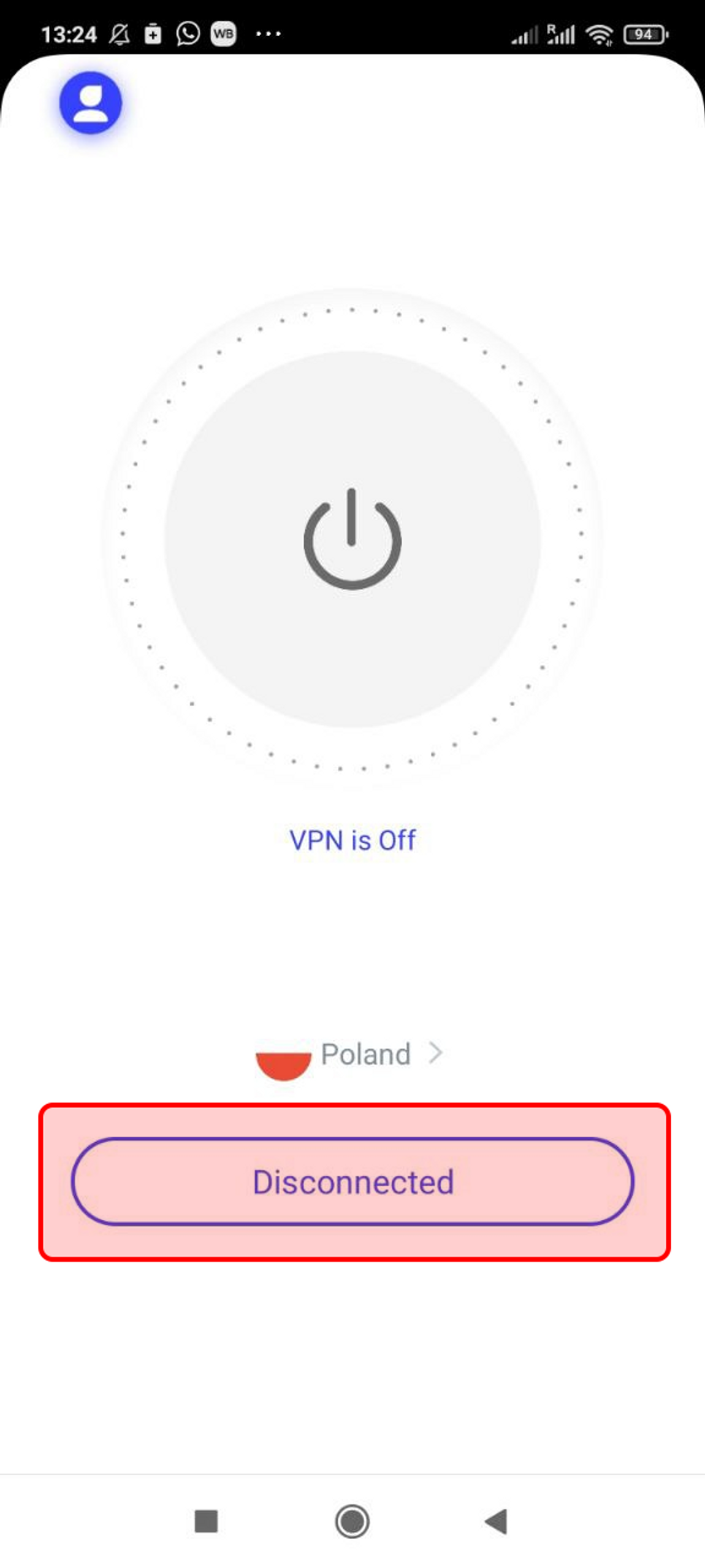Open recent apps from navigation bar
Screen dimensions: 705x1568
(206, 1521)
